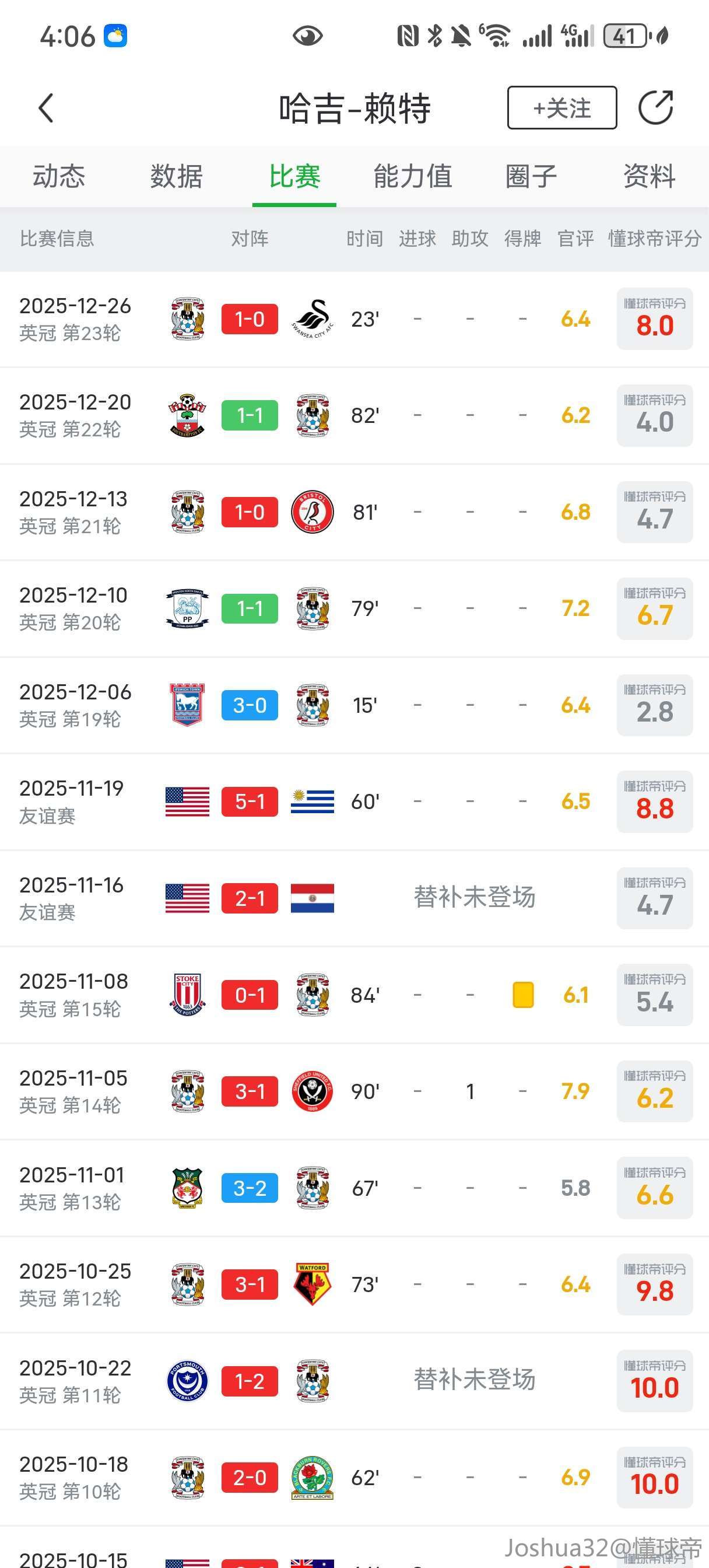Screen dimensions: 709x1568
Task: Open the 能力值 tab
Action: (413, 177)
